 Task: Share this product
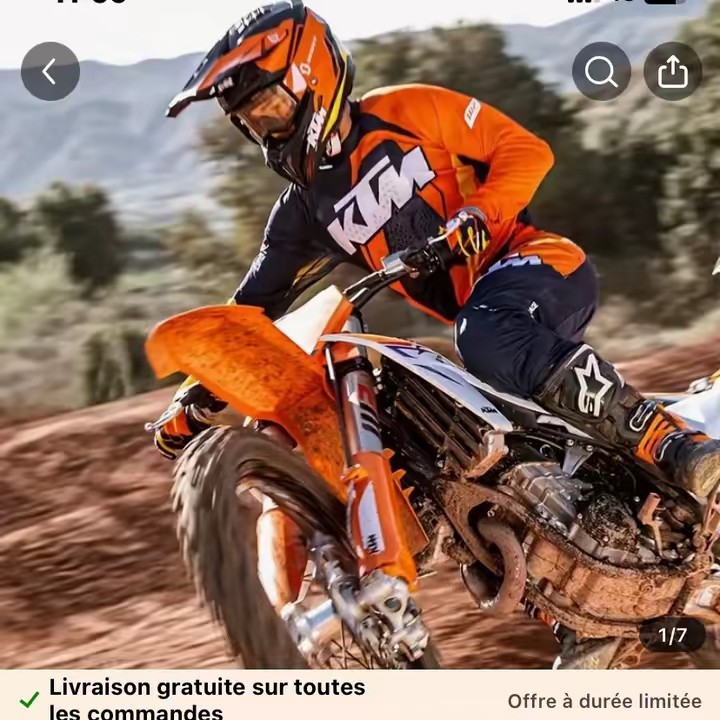tap(672, 71)
